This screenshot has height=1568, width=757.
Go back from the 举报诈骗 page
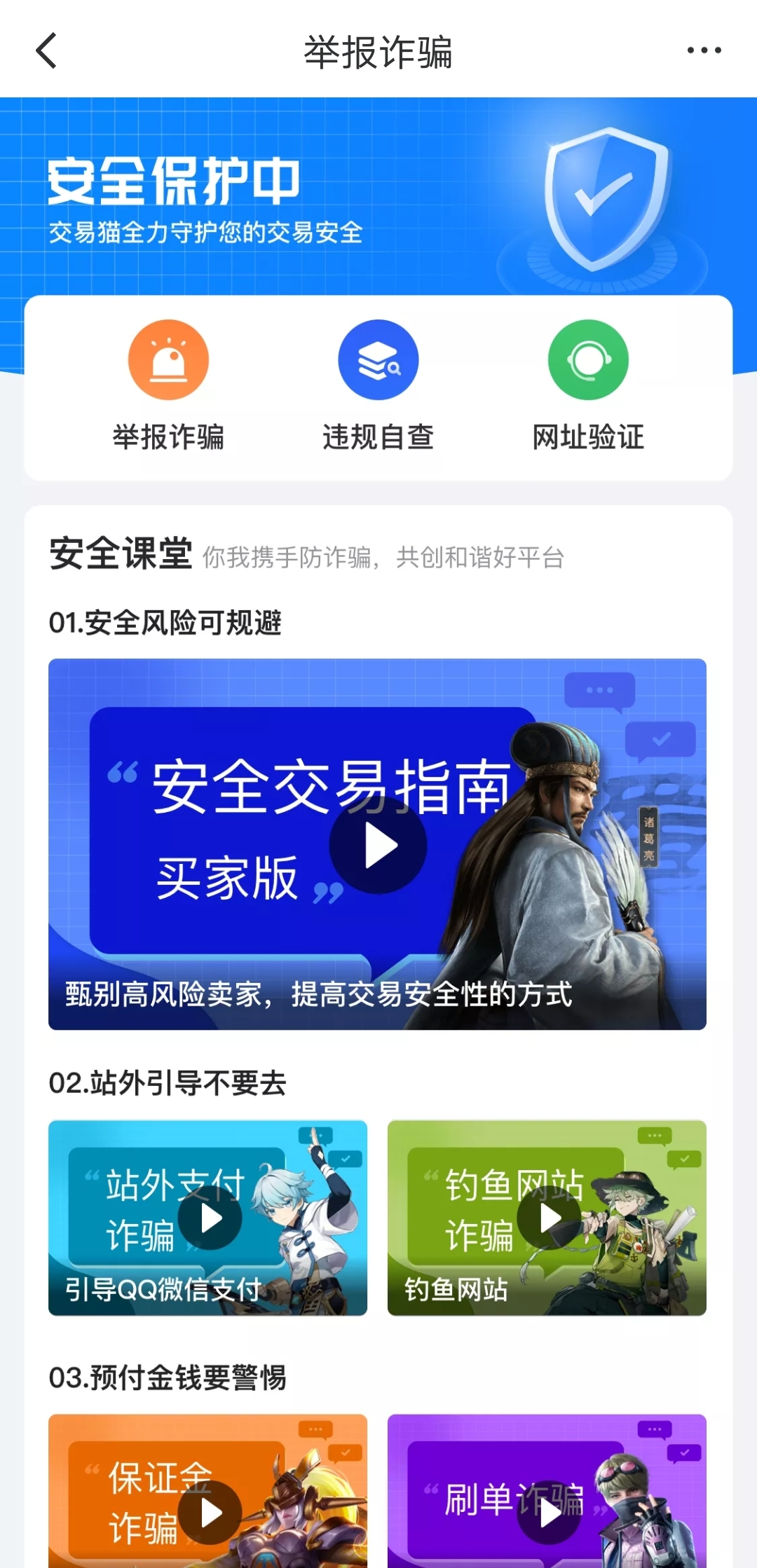point(46,51)
